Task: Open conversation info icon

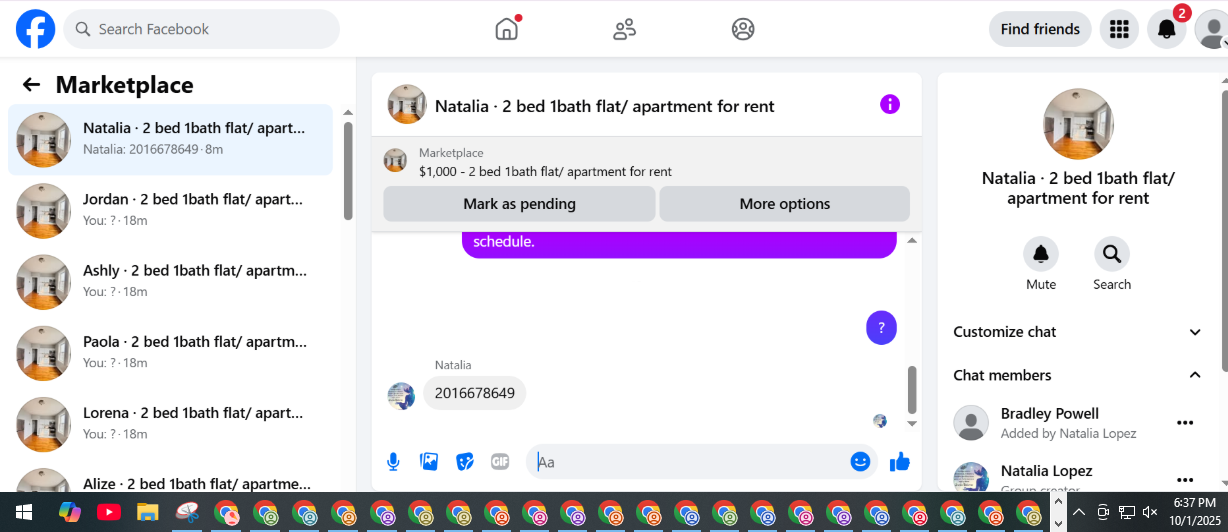Action: 890,104
